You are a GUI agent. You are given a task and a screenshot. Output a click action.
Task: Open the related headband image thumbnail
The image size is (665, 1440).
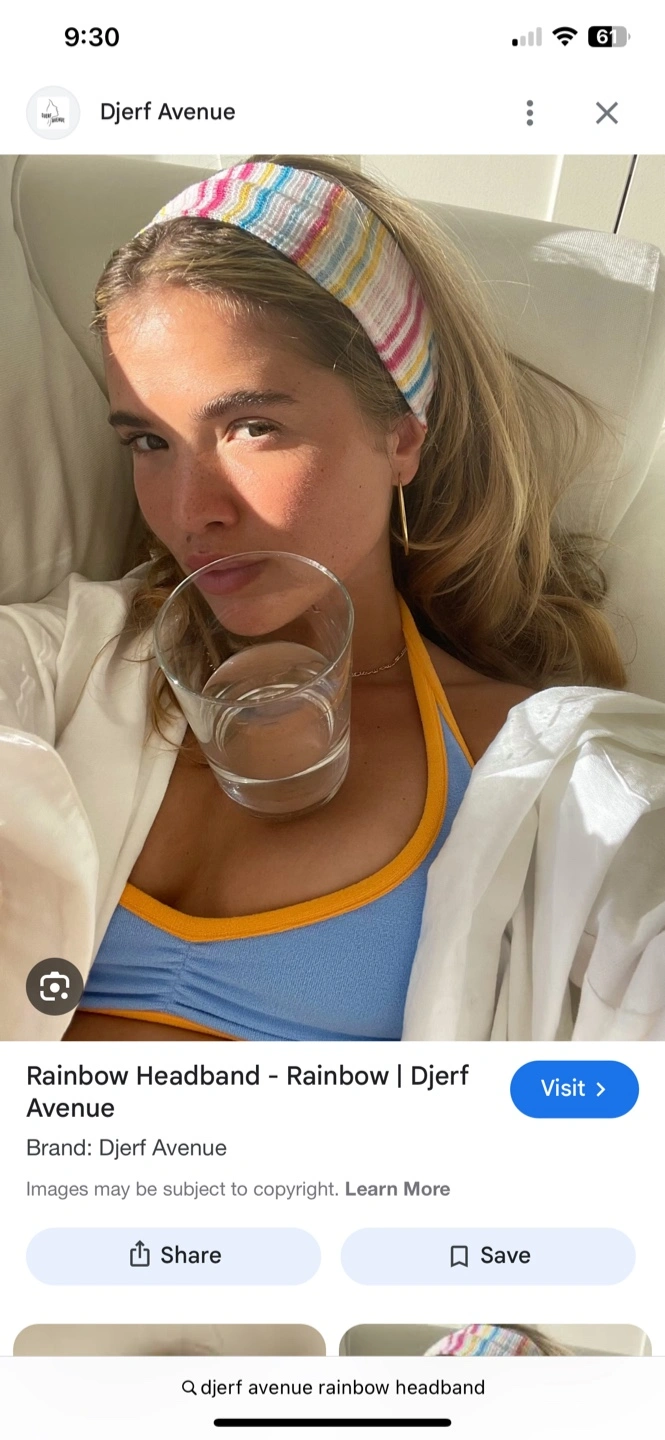[494, 1340]
